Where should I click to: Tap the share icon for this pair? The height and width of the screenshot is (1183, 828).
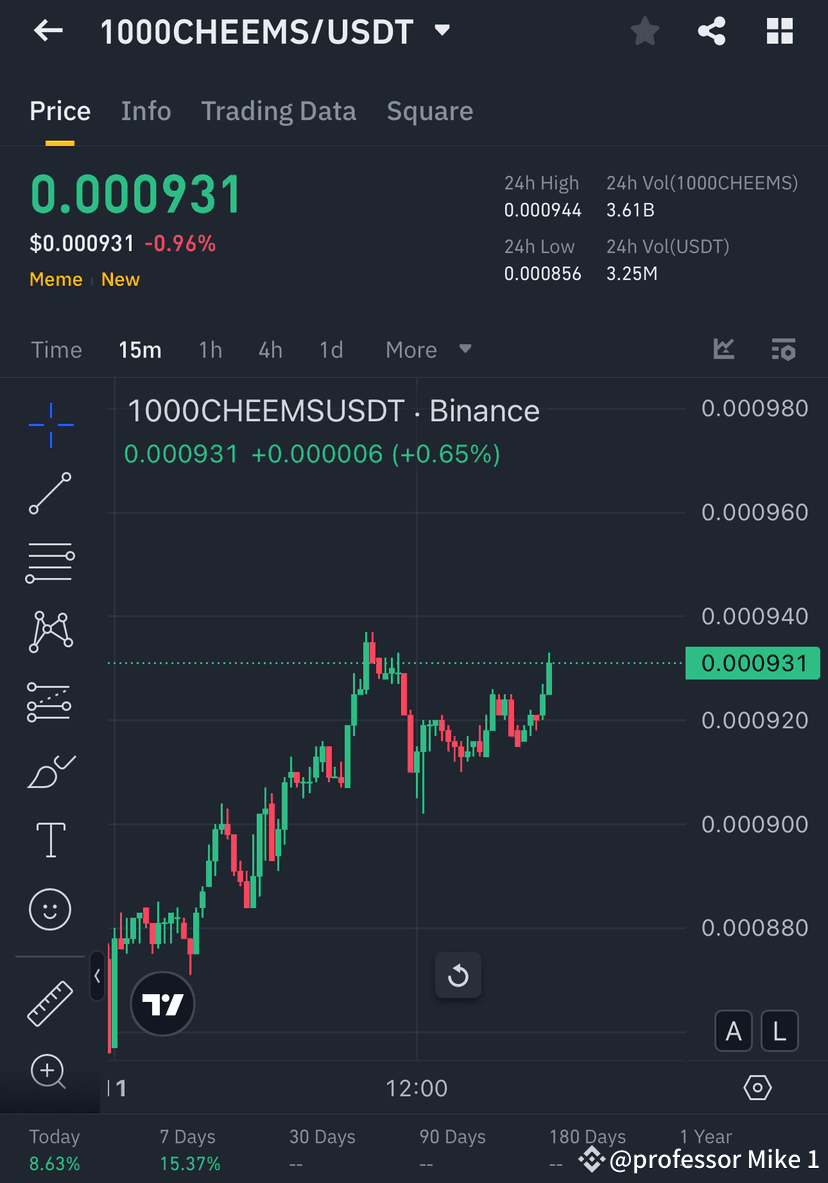click(x=712, y=30)
